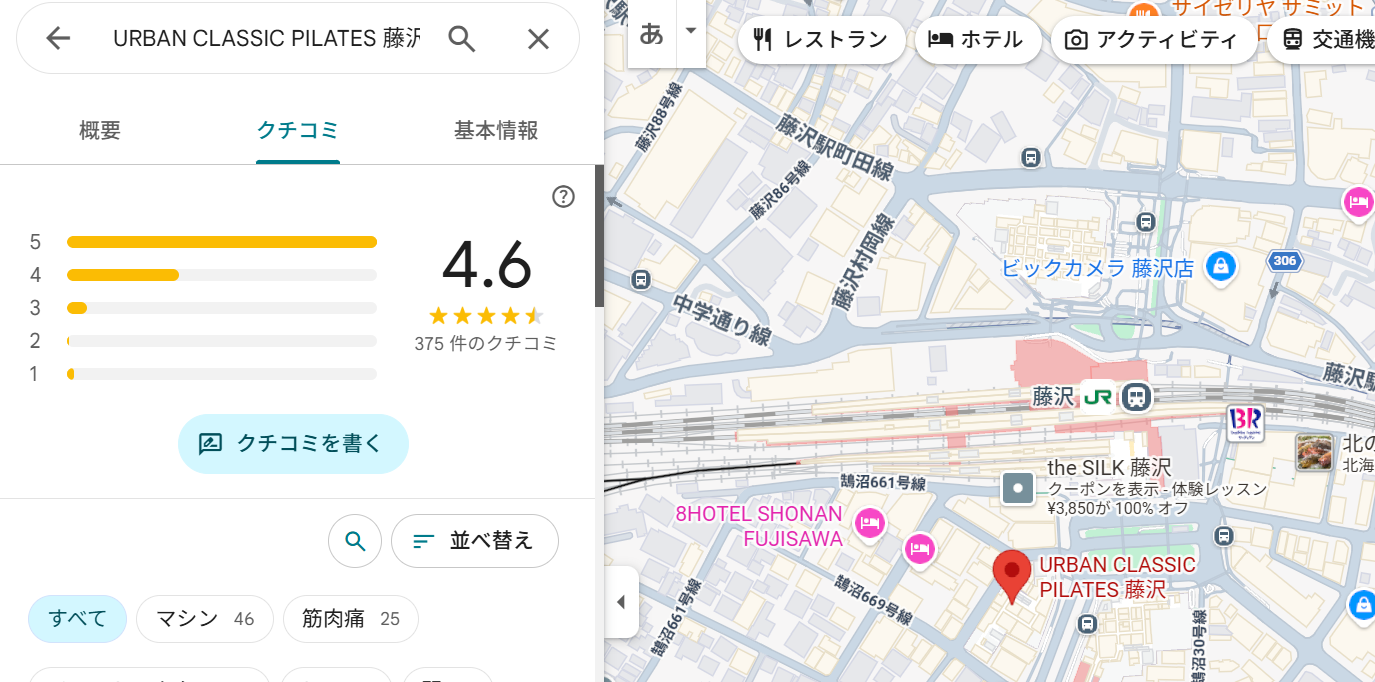Collapse the side panel with the arrow
The width and height of the screenshot is (1375, 682).
(x=620, y=602)
